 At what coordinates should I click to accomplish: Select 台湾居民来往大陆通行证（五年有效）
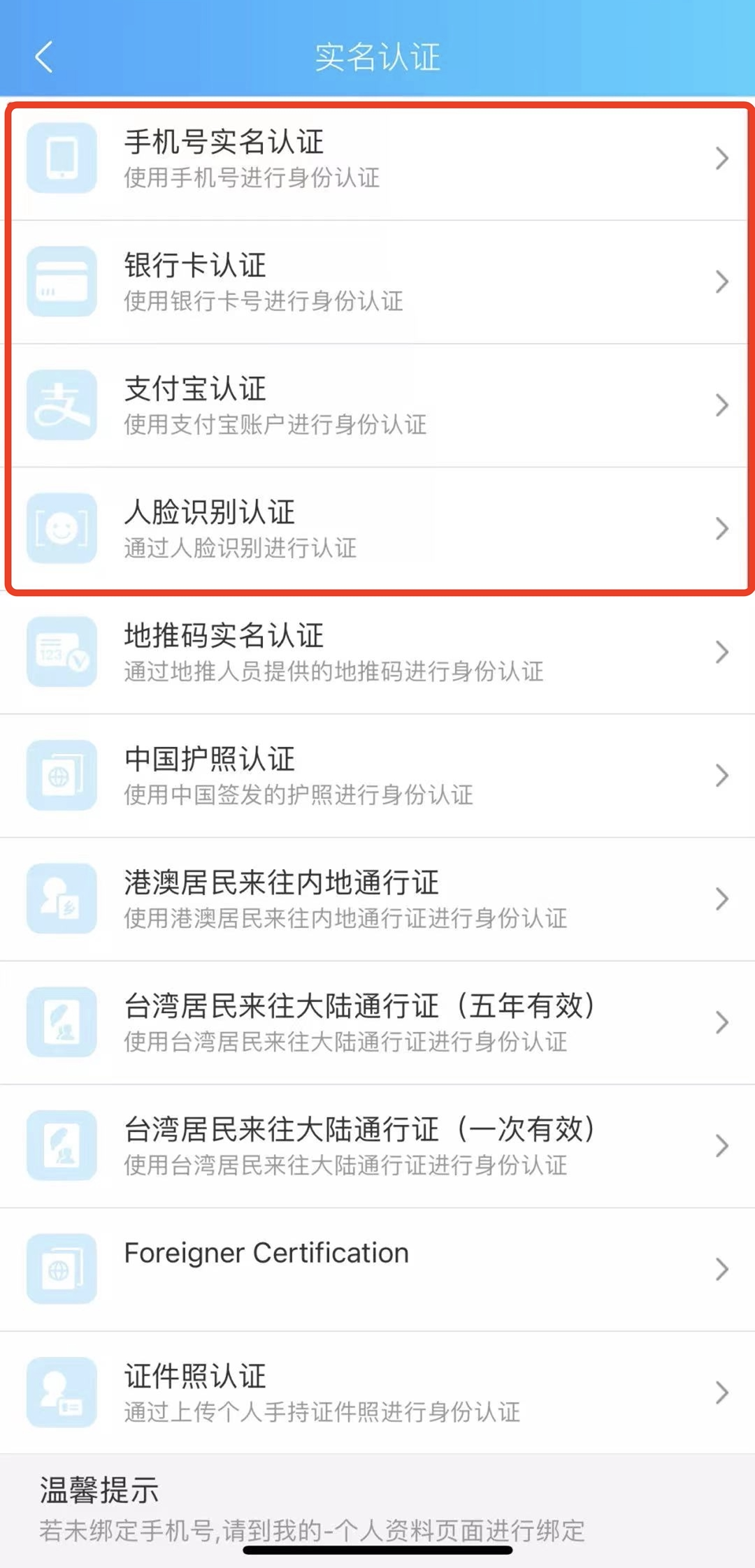377,1022
